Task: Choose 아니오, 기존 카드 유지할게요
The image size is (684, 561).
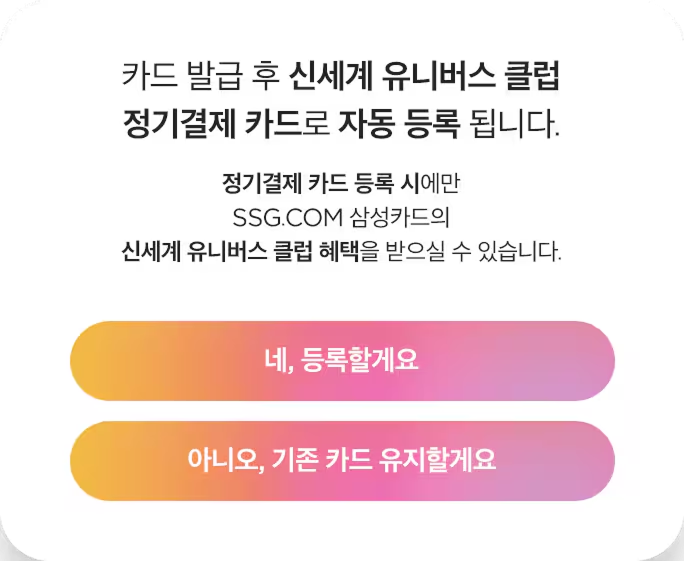Action: pyautogui.click(x=342, y=461)
